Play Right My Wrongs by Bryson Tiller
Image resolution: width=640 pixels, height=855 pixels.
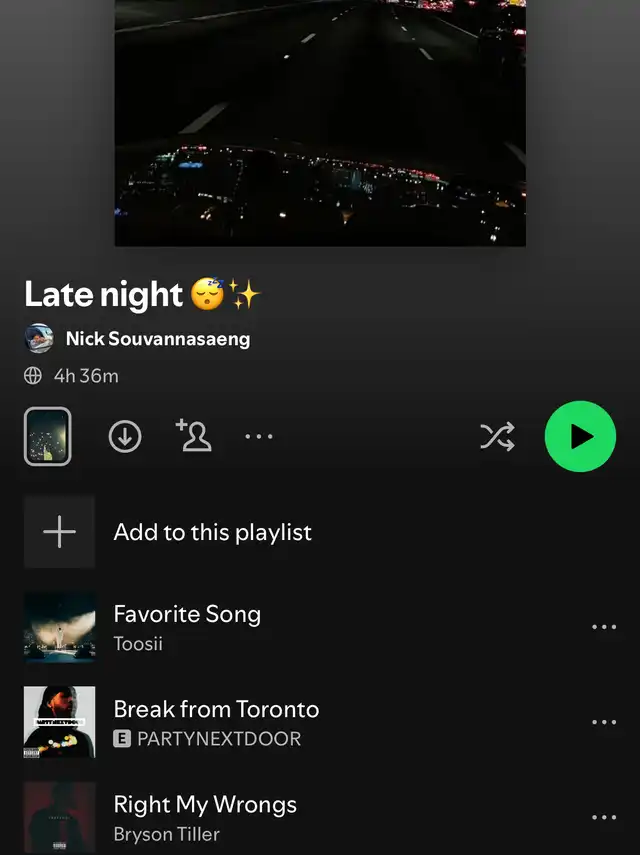click(x=205, y=817)
